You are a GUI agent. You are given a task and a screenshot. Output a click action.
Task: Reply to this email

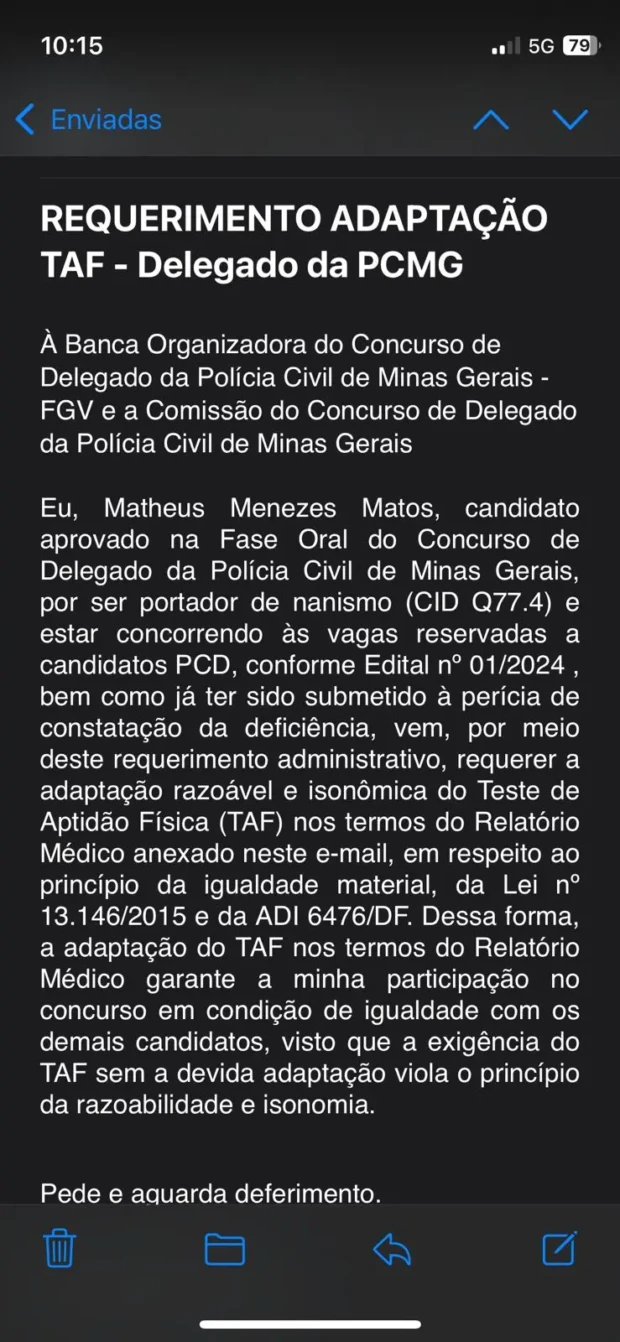click(392, 1248)
